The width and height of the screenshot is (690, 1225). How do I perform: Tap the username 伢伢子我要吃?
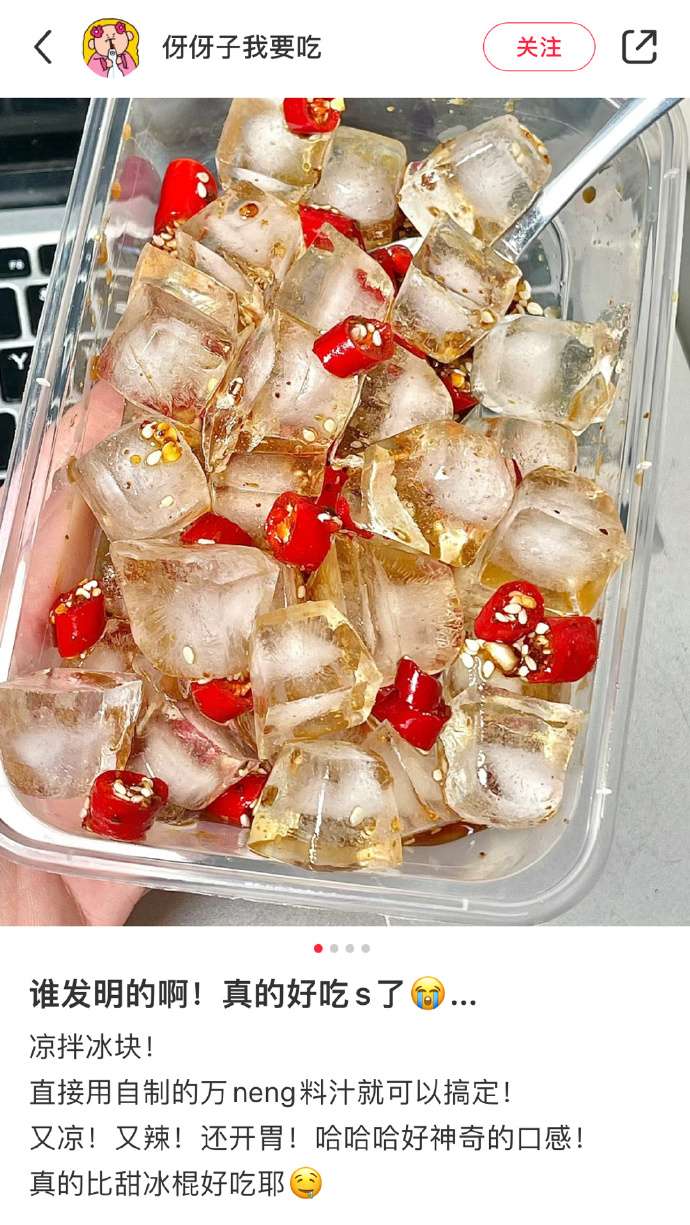tap(242, 47)
